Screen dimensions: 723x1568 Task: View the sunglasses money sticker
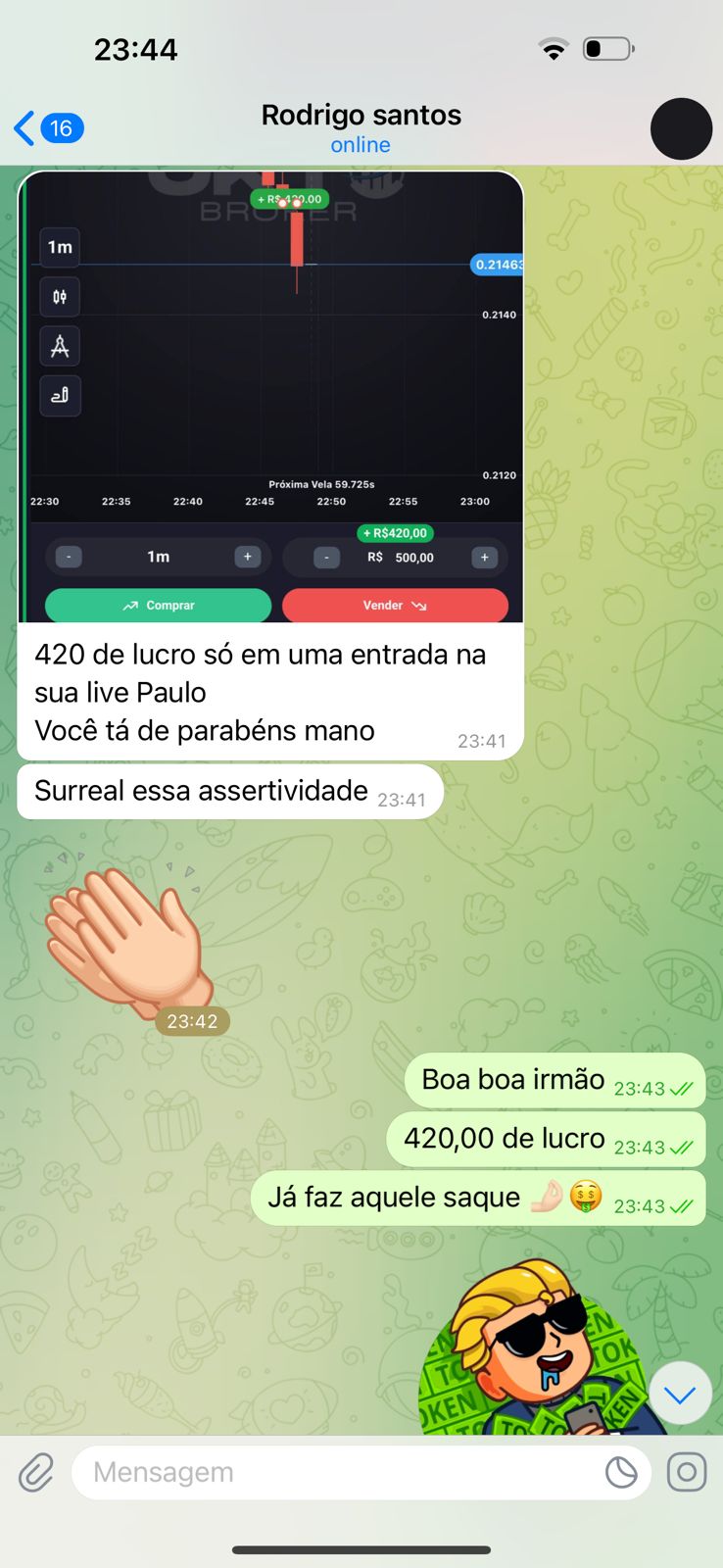pos(534,1352)
